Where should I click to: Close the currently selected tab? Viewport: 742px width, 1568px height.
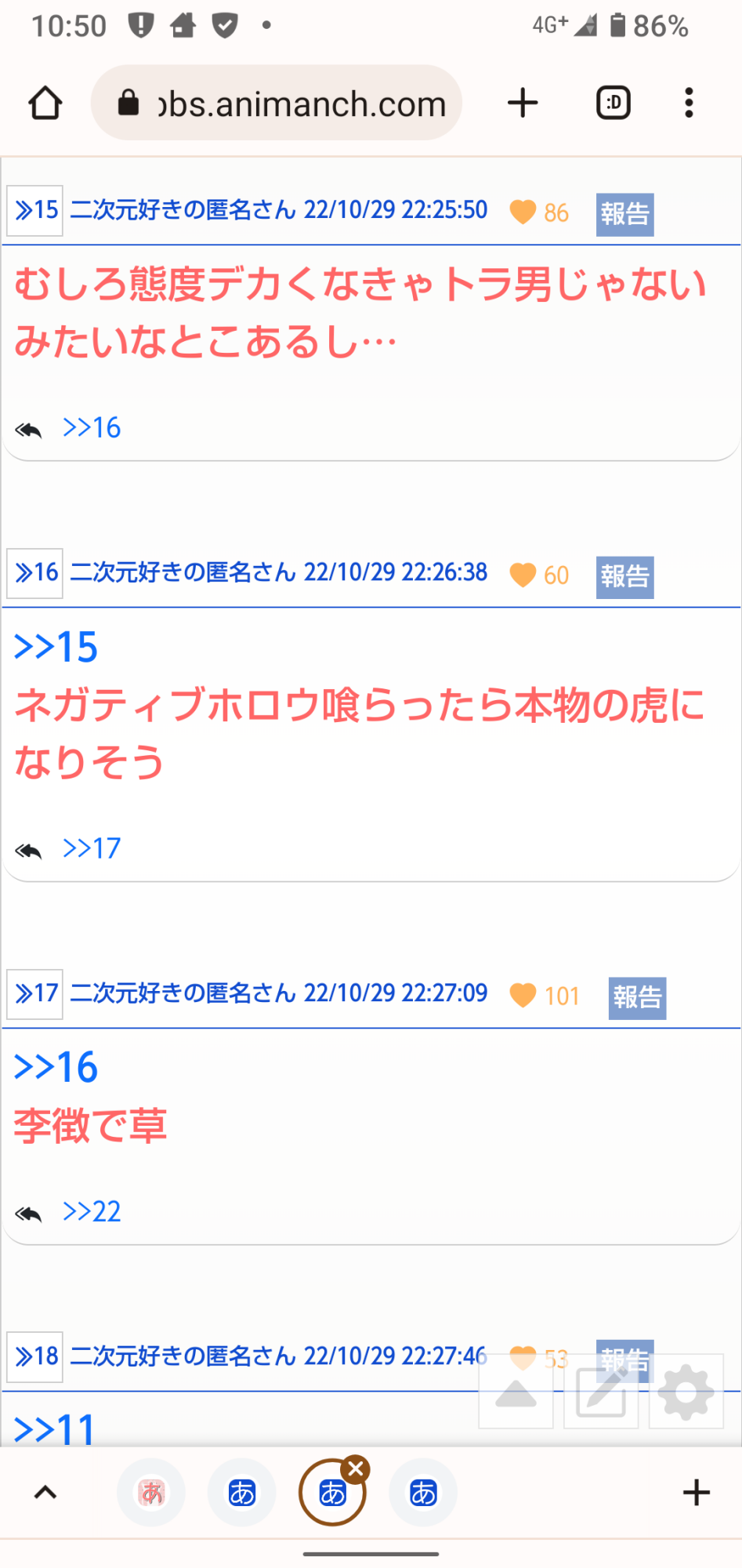pos(357,1469)
